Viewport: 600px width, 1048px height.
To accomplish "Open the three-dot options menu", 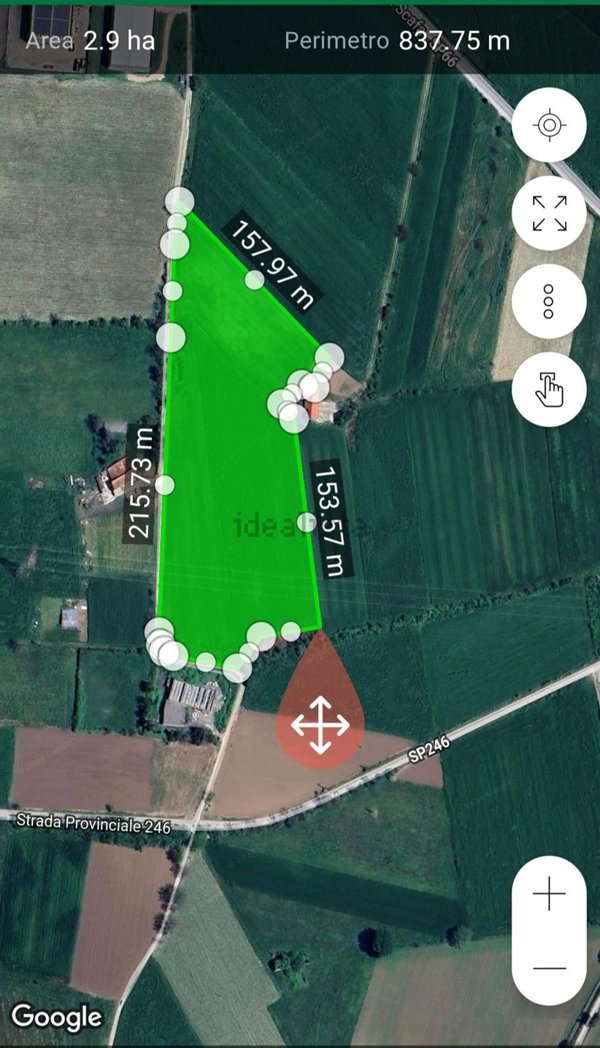I will [x=548, y=301].
